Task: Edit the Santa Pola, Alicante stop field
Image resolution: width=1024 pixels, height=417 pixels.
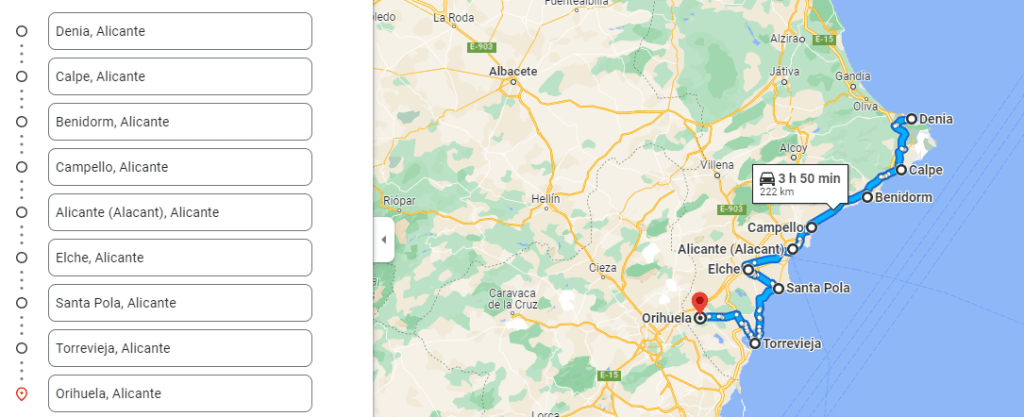Action: pos(180,303)
